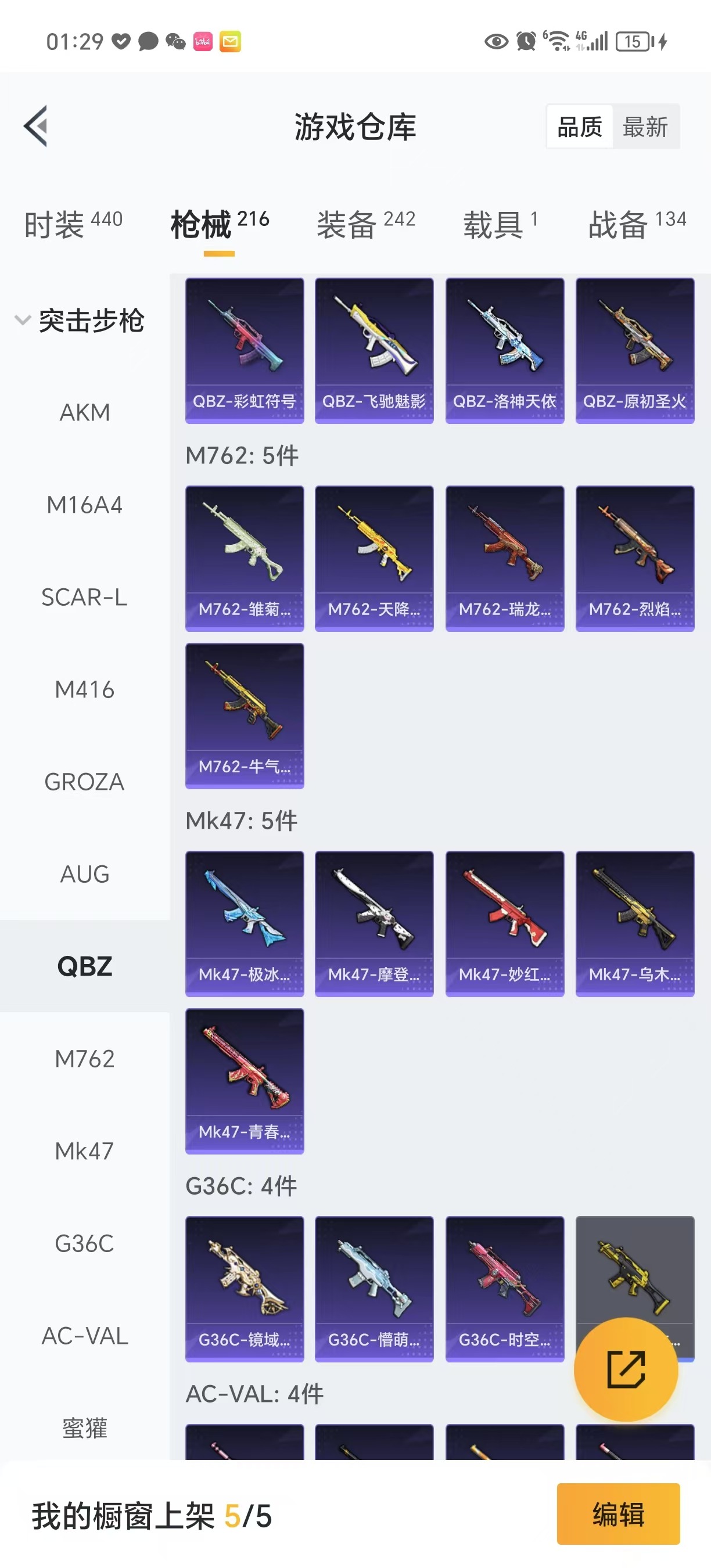
Task: Open the Mk47-青春 skin card
Action: tap(244, 1080)
